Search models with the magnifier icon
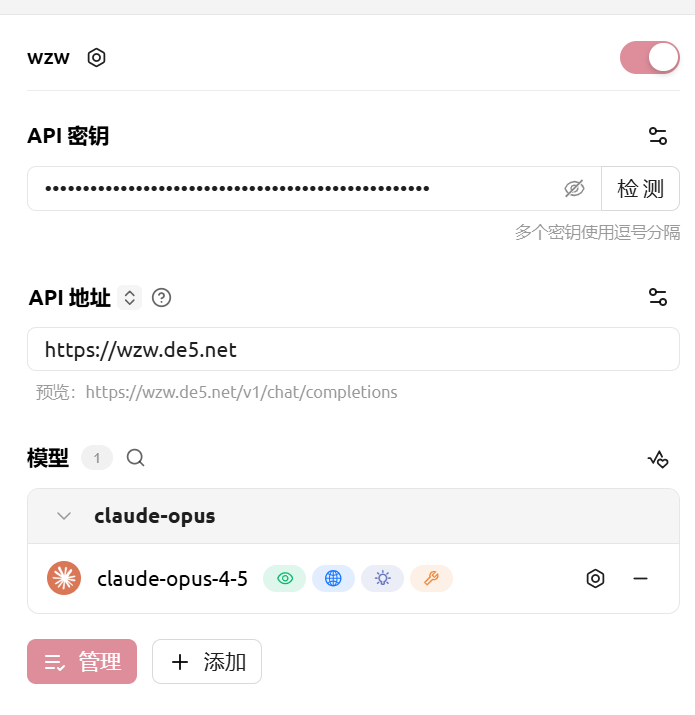Viewport: 695px width, 715px height. [135, 457]
